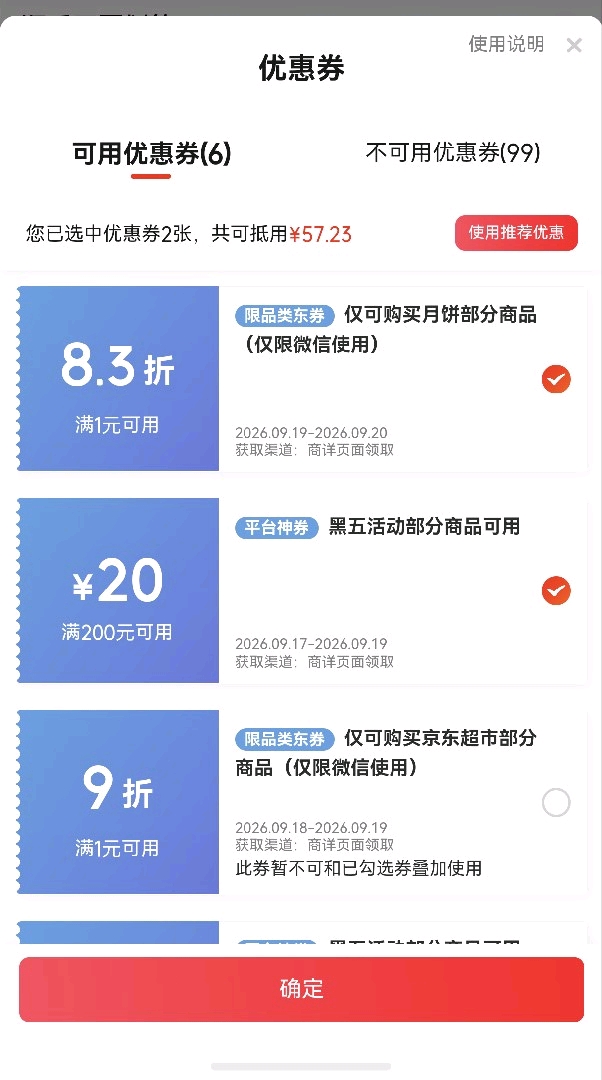Uncheck the 8.3折 mooncake coupon
The height and width of the screenshot is (1080, 602).
tap(556, 379)
